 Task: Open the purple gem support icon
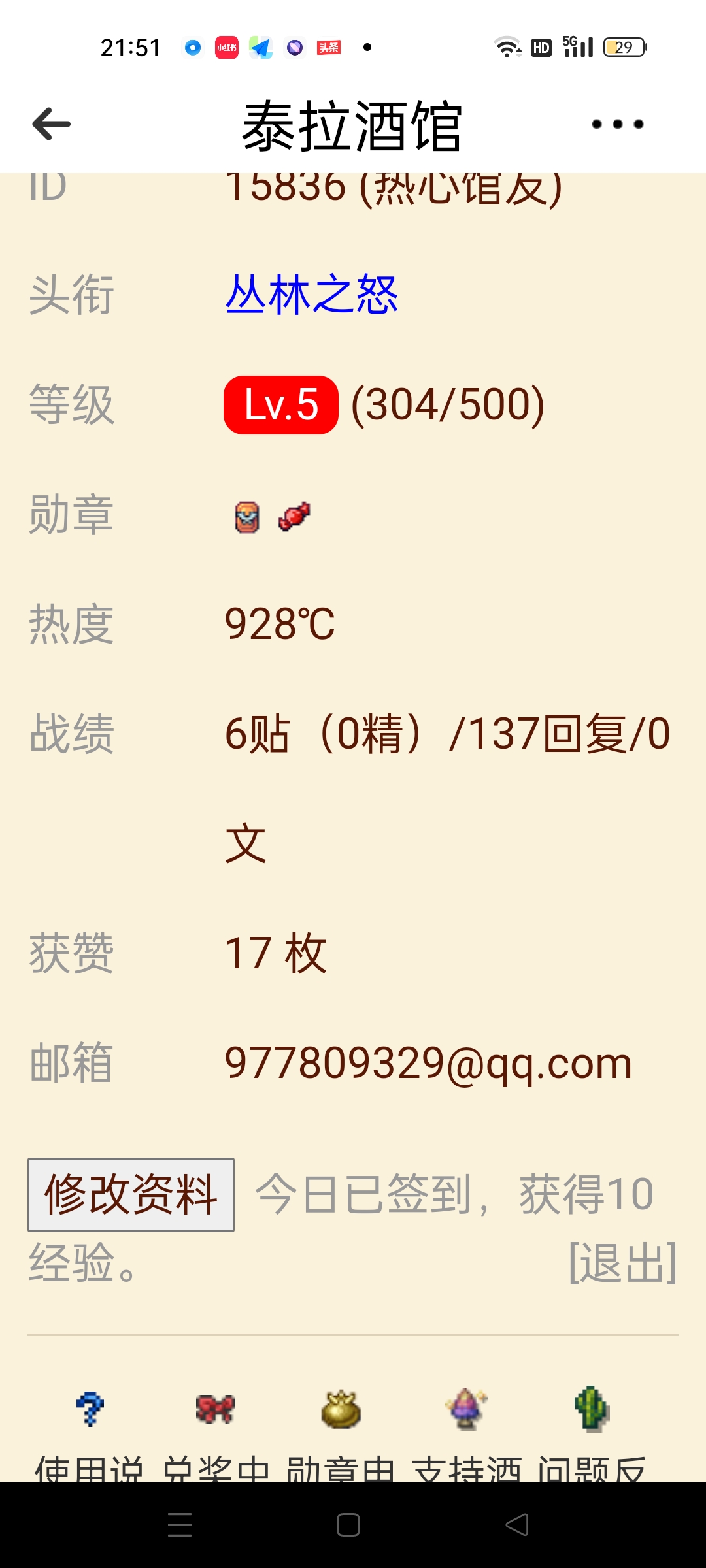pyautogui.click(x=466, y=1409)
